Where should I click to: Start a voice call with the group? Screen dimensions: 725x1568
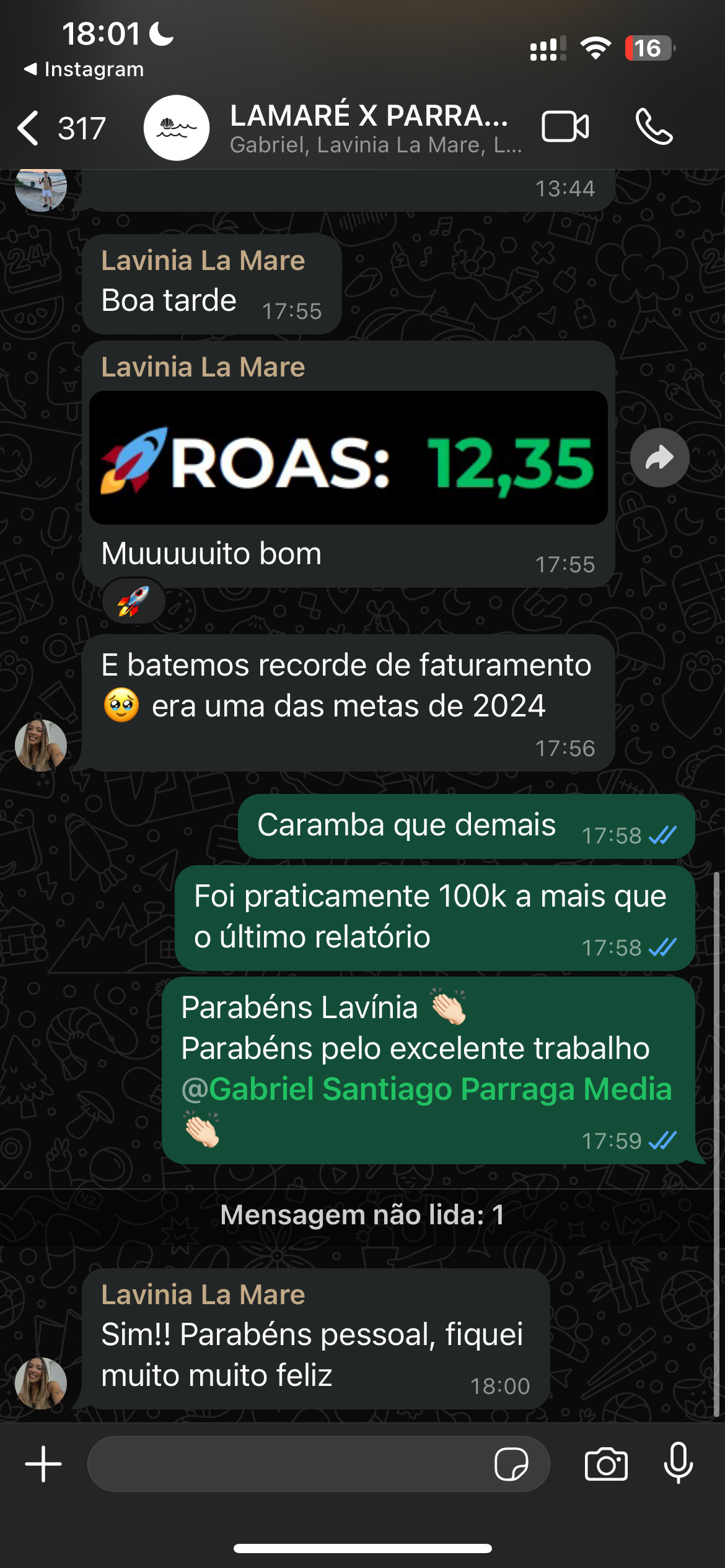tap(654, 127)
